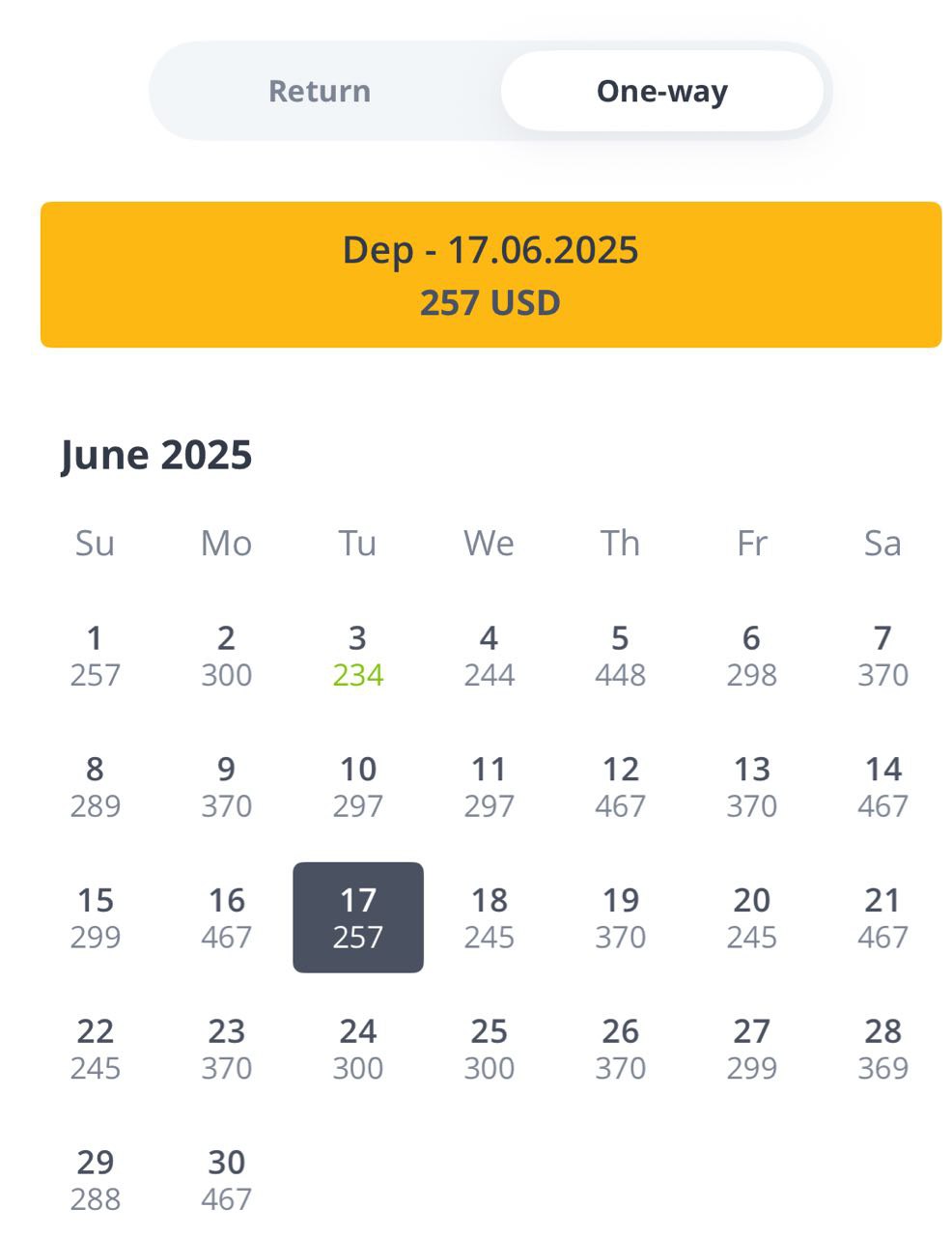Pick June 3 with the 234 fare

pos(357,656)
